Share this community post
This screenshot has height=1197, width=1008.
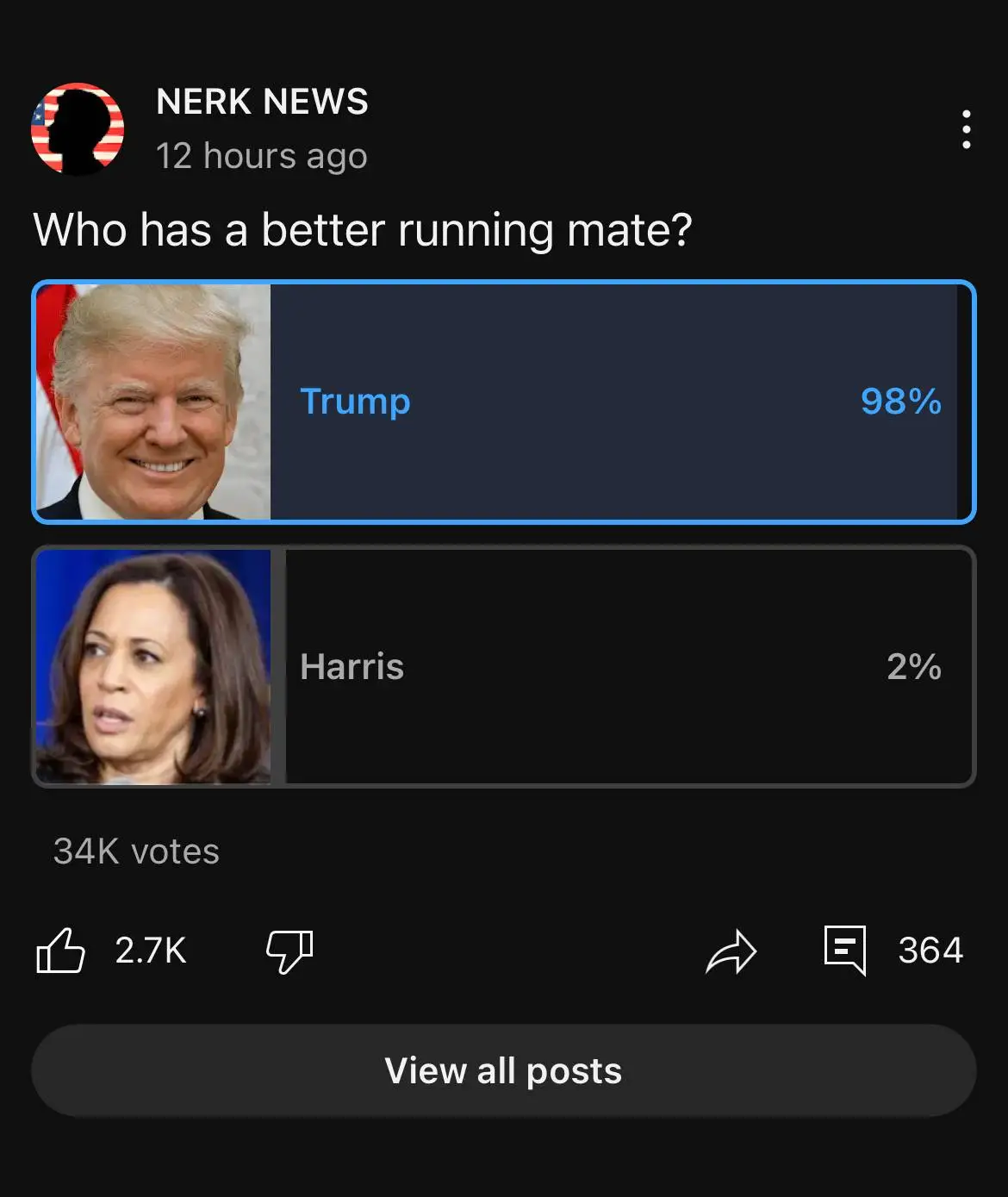coord(731,951)
